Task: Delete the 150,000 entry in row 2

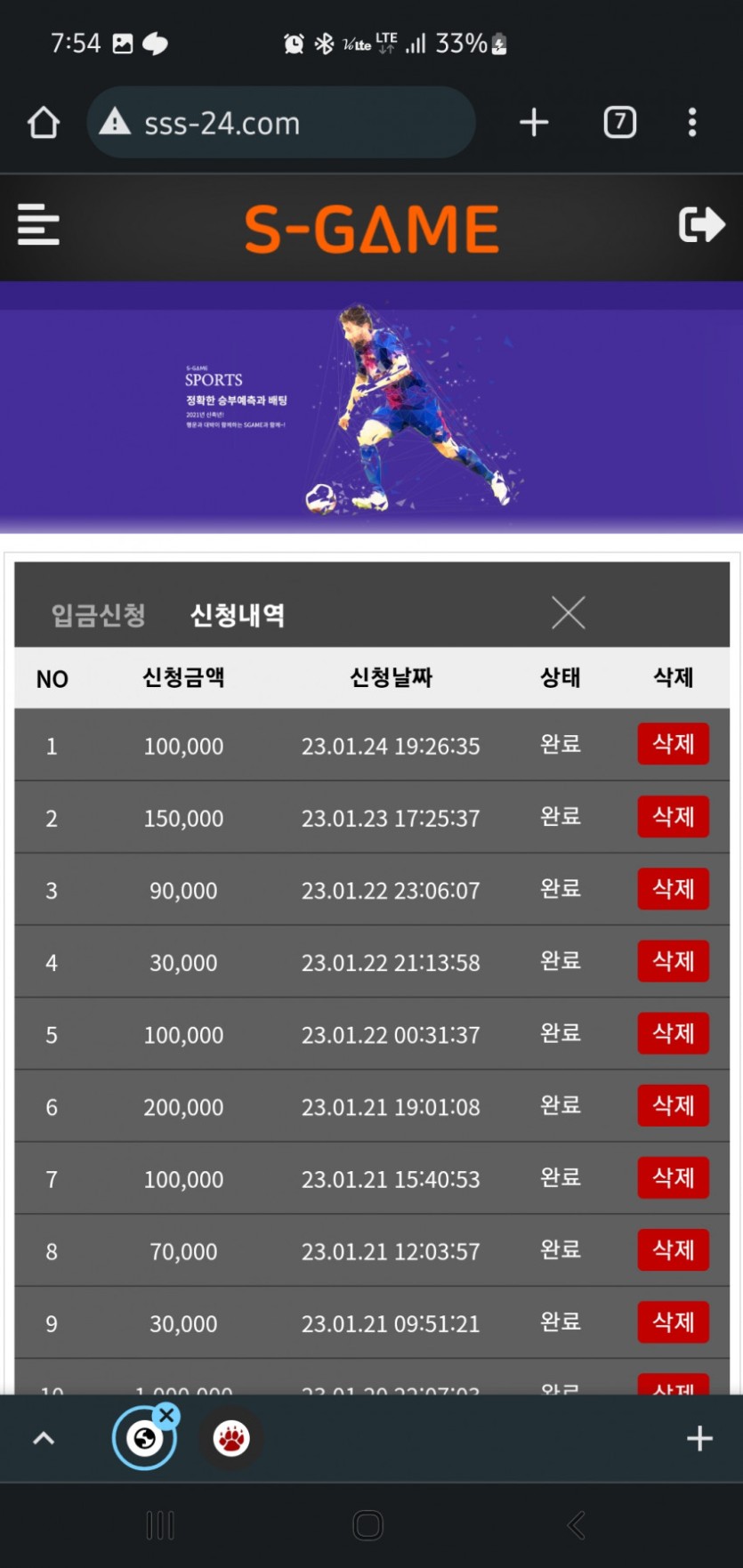Action: point(673,817)
